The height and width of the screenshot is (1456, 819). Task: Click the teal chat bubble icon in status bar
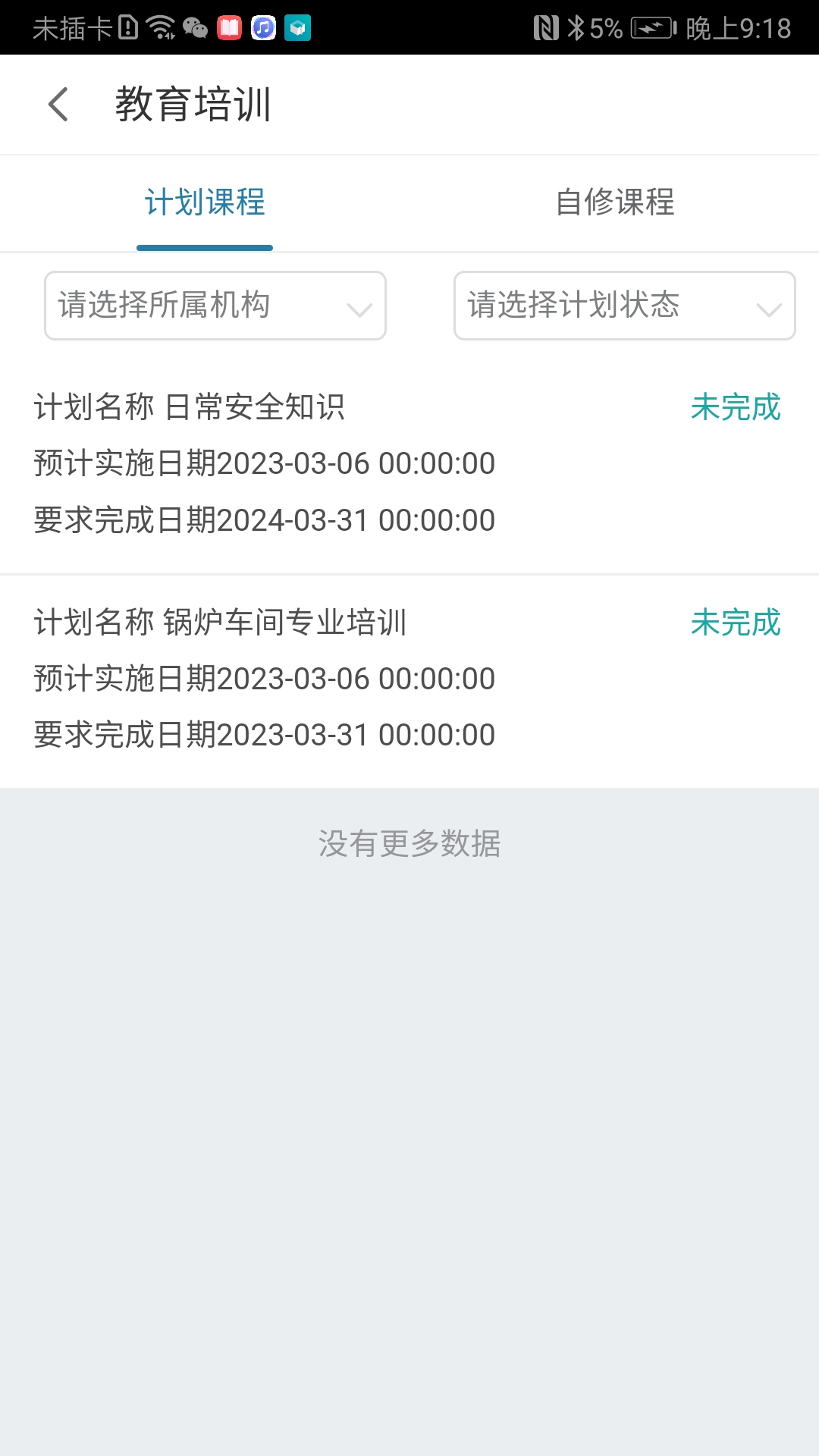pos(297,27)
